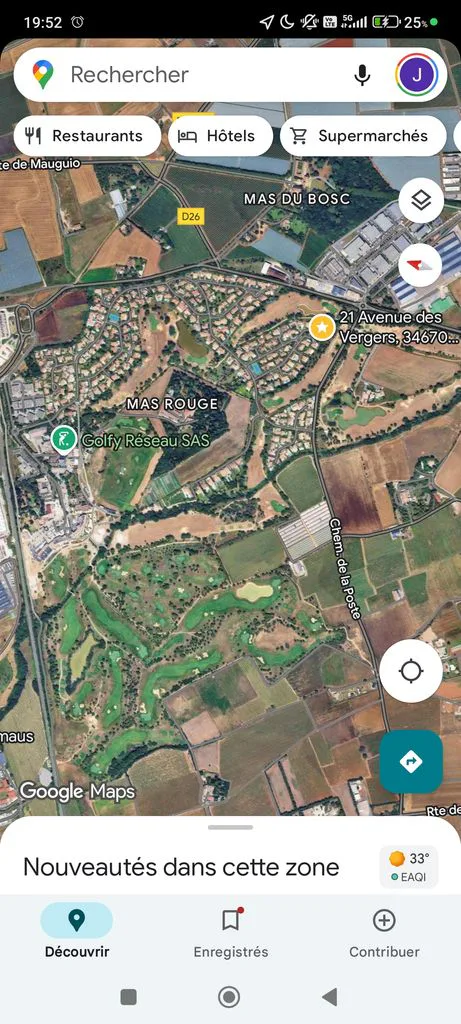
Task: View the 33° weather and air quality
Action: click(409, 867)
